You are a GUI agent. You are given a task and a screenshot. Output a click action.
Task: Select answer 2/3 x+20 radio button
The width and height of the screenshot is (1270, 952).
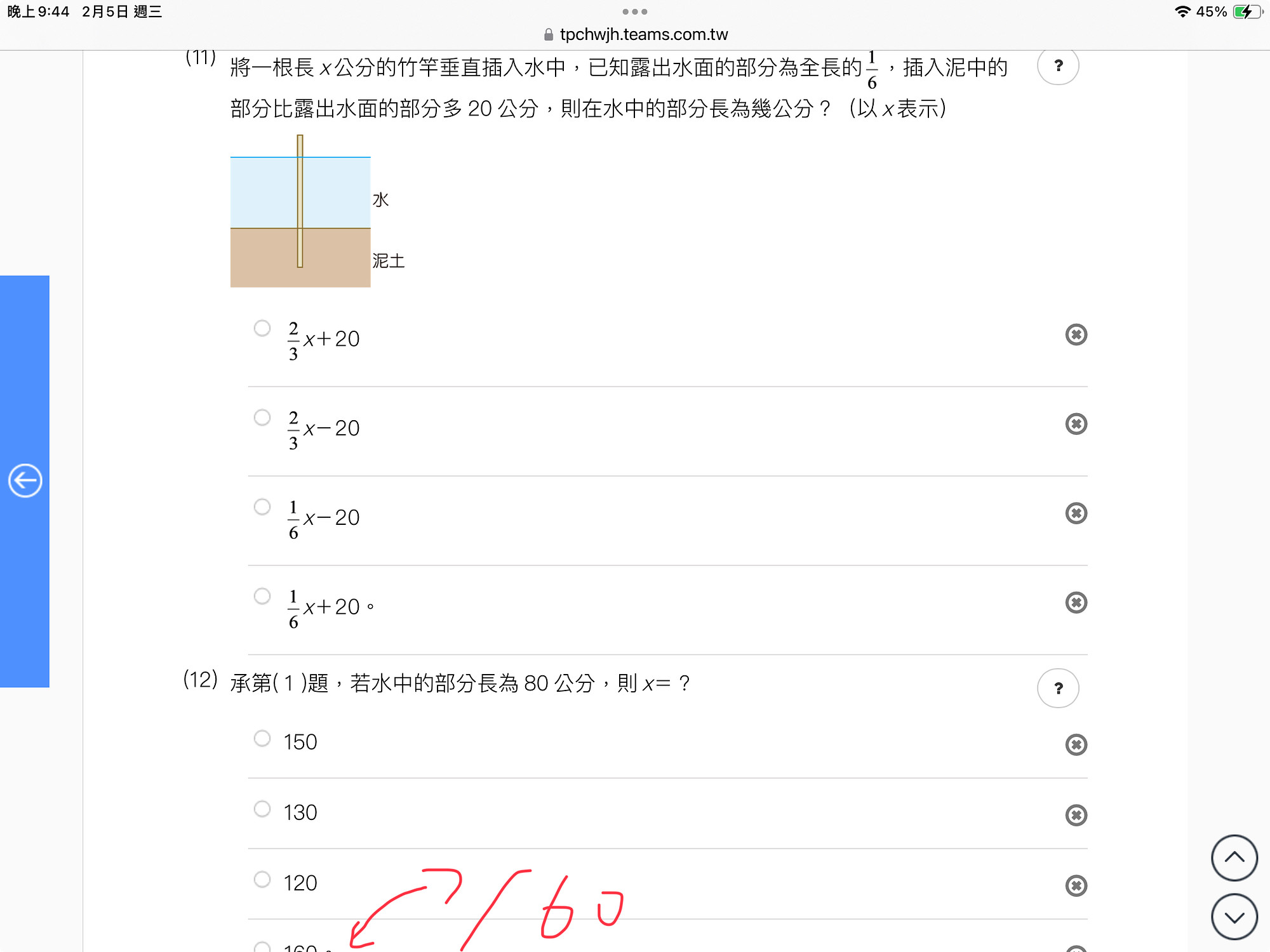[262, 328]
